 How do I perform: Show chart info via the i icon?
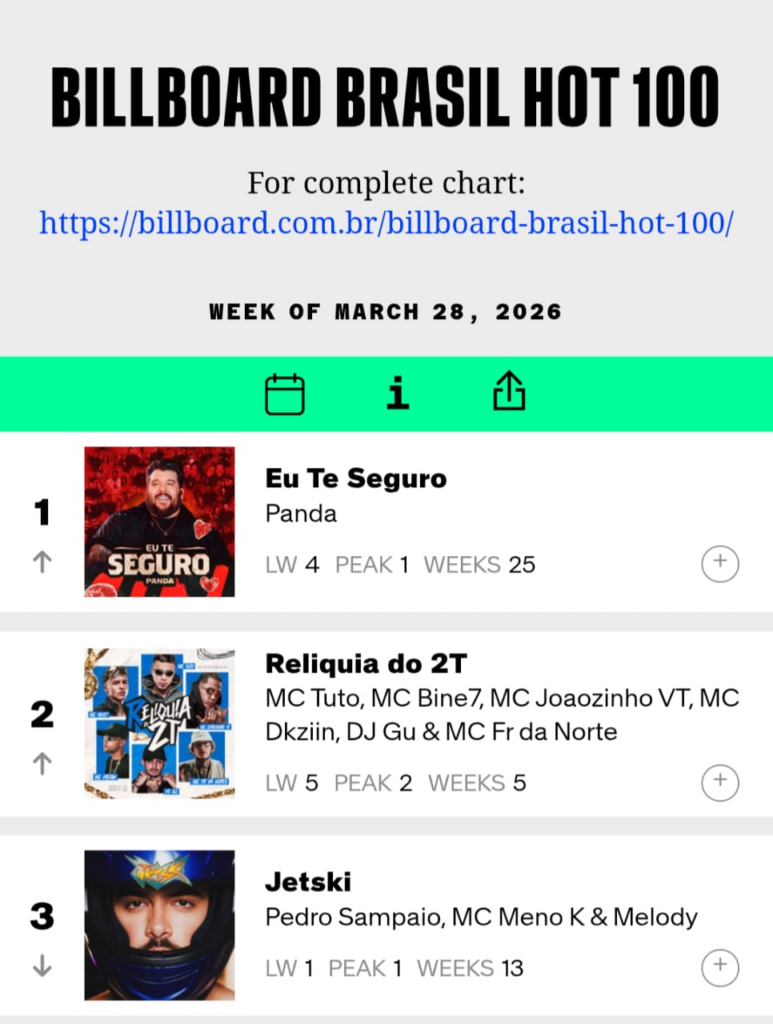coord(398,394)
